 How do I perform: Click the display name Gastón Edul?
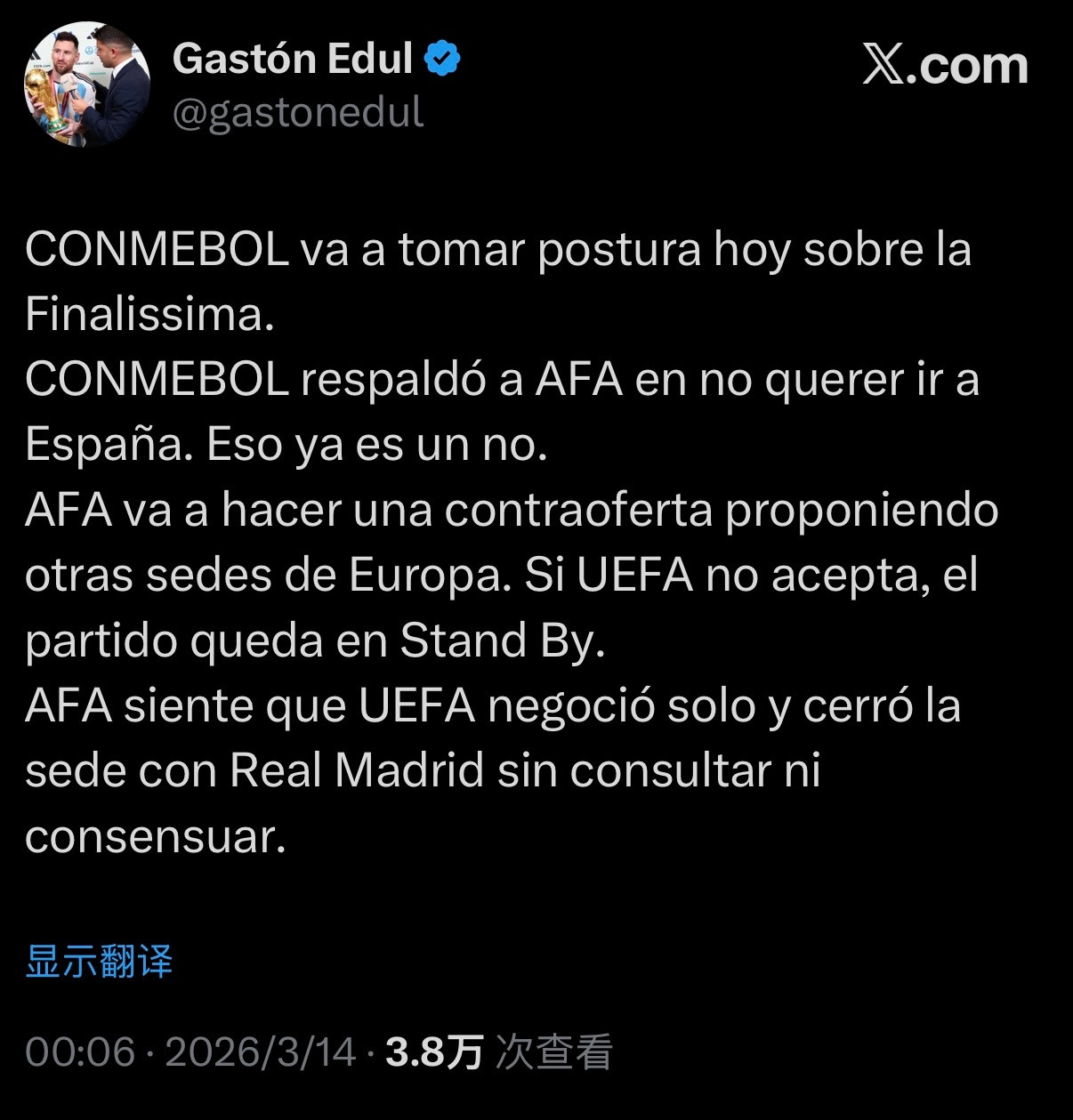pyautogui.click(x=295, y=59)
